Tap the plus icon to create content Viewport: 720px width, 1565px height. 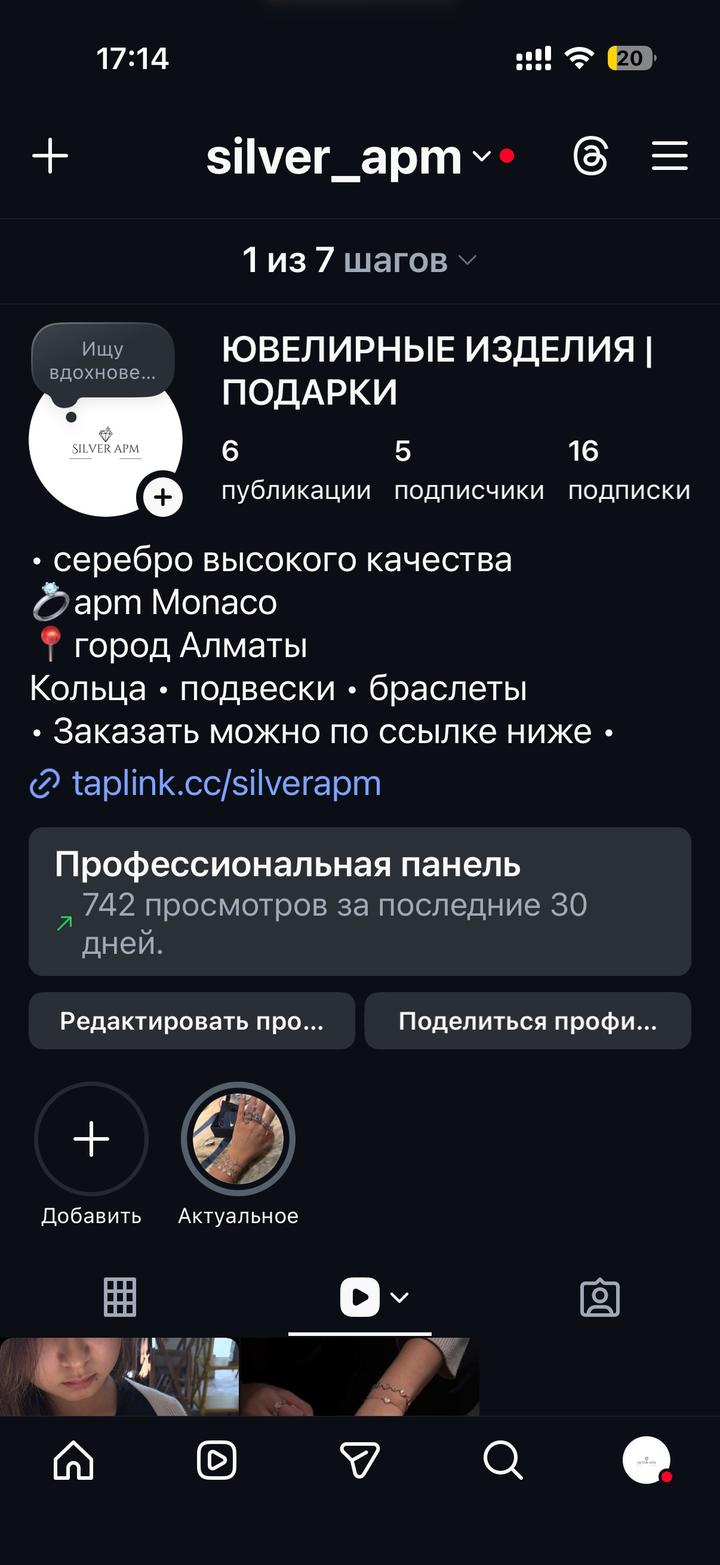[x=50, y=157]
